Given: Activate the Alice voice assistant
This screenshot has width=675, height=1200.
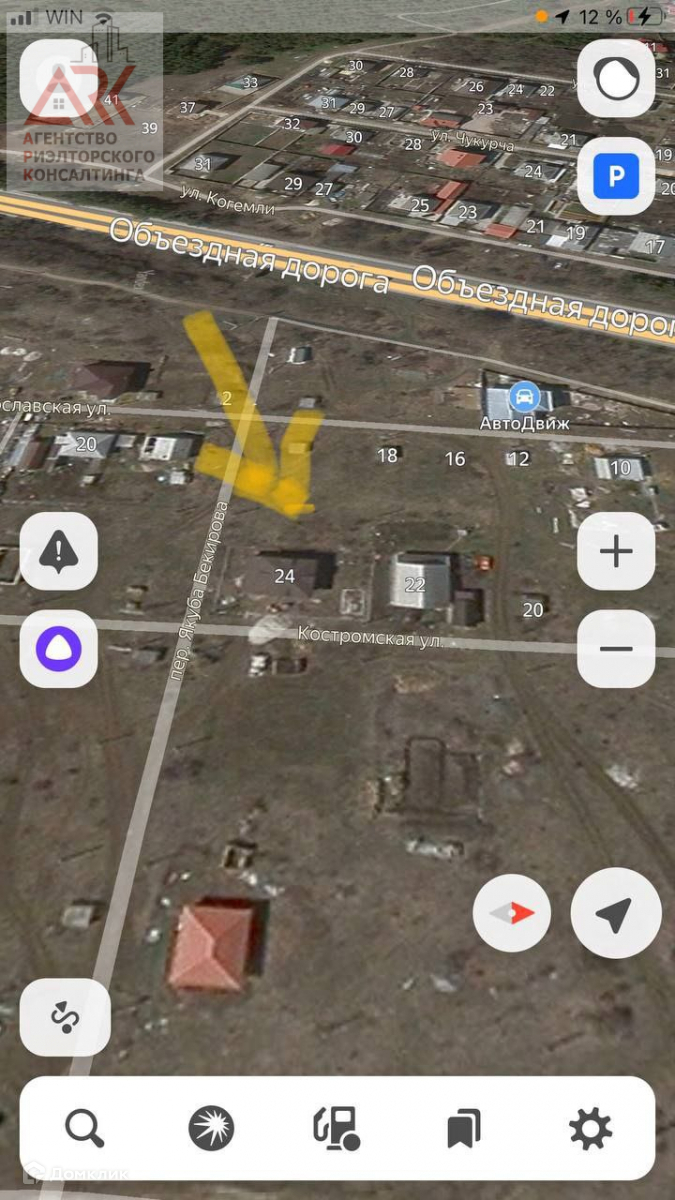Looking at the screenshot, I should pyautogui.click(x=59, y=648).
